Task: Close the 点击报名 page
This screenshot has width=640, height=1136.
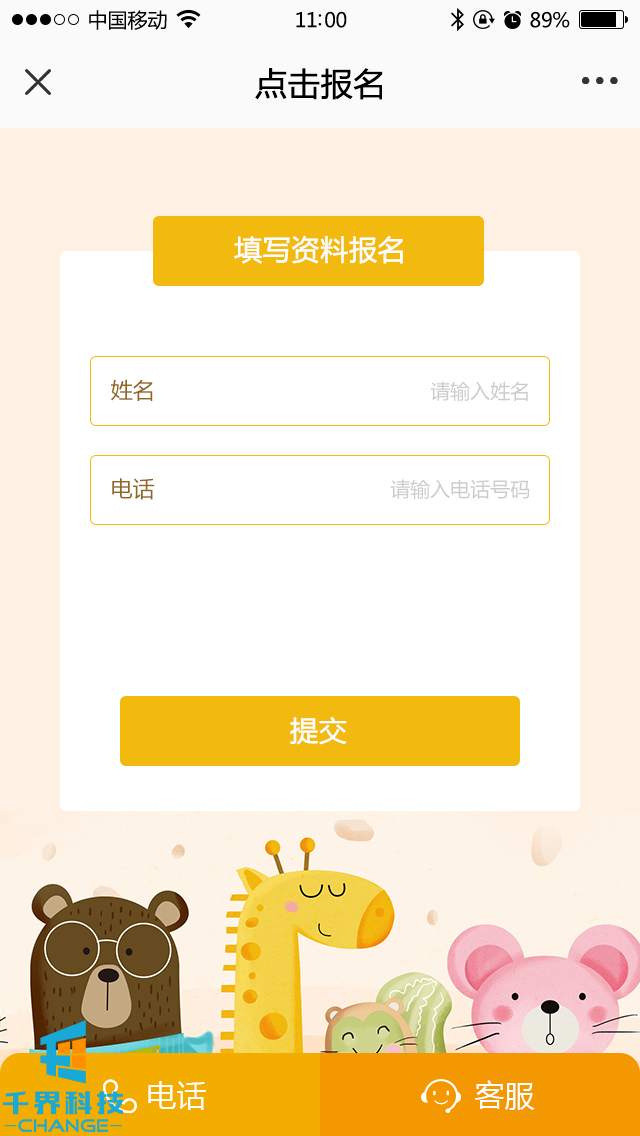Action: coord(38,82)
